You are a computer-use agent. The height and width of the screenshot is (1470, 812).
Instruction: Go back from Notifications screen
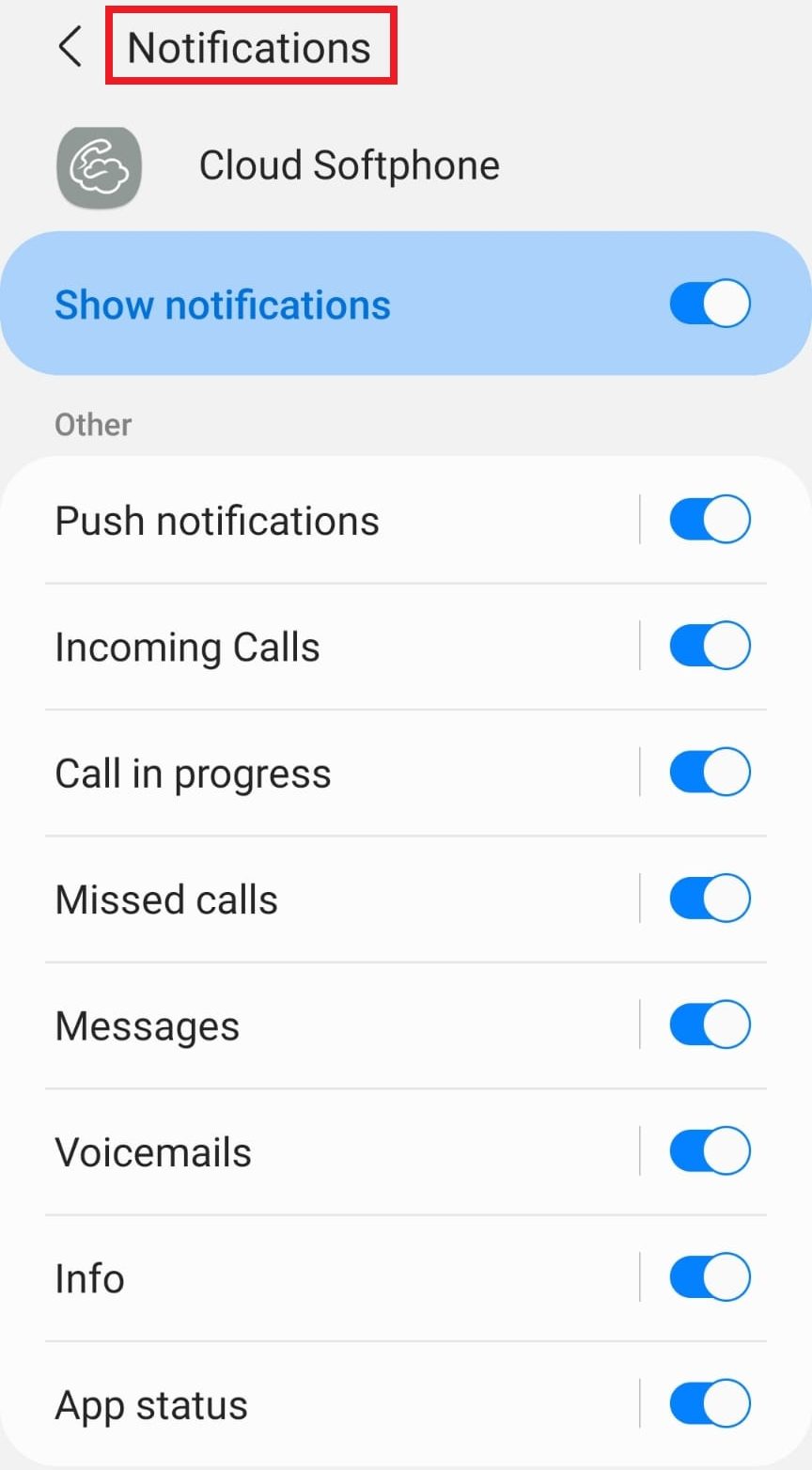[x=70, y=46]
